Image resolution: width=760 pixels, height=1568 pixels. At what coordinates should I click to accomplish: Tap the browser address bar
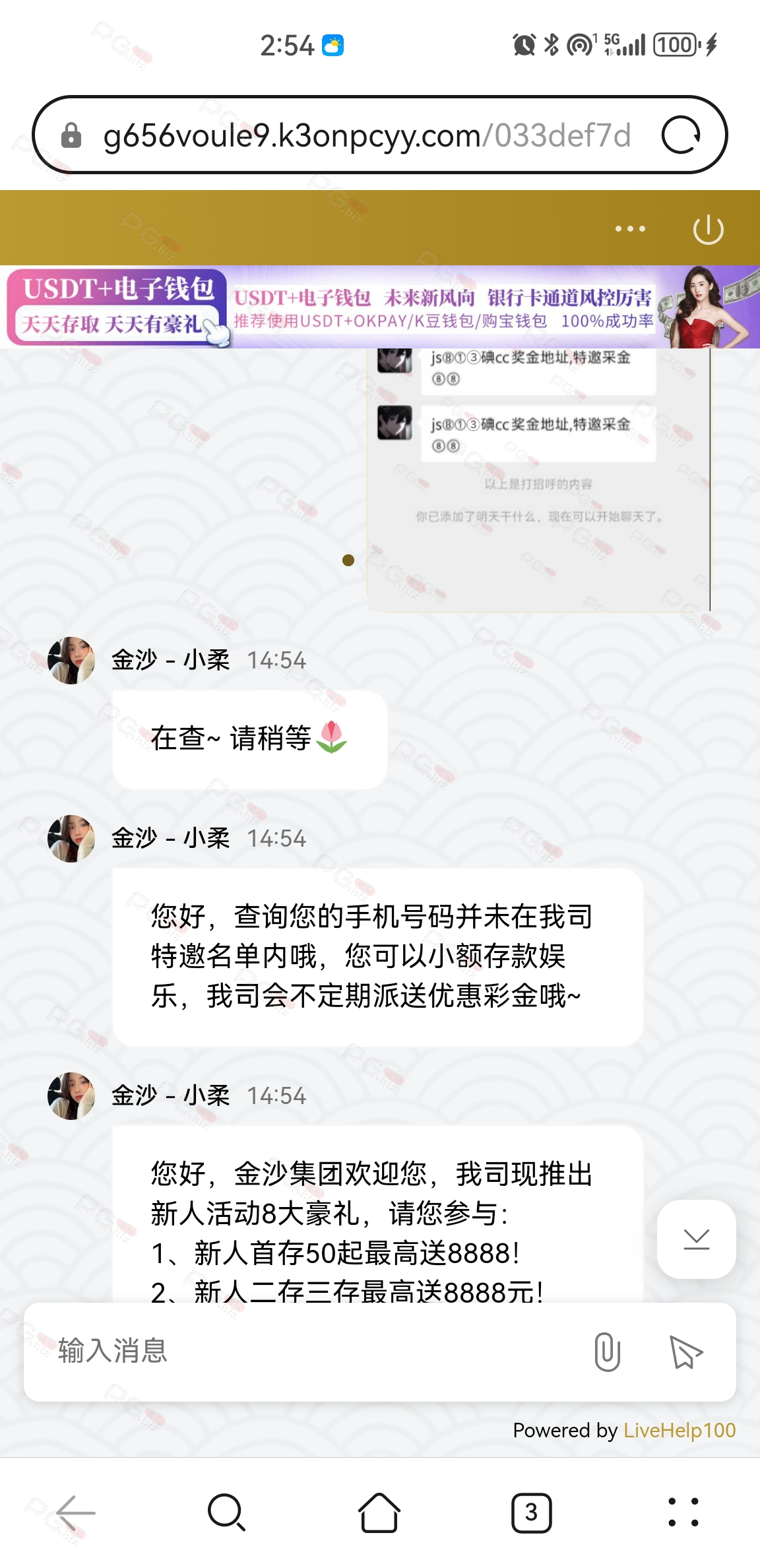coord(366,135)
